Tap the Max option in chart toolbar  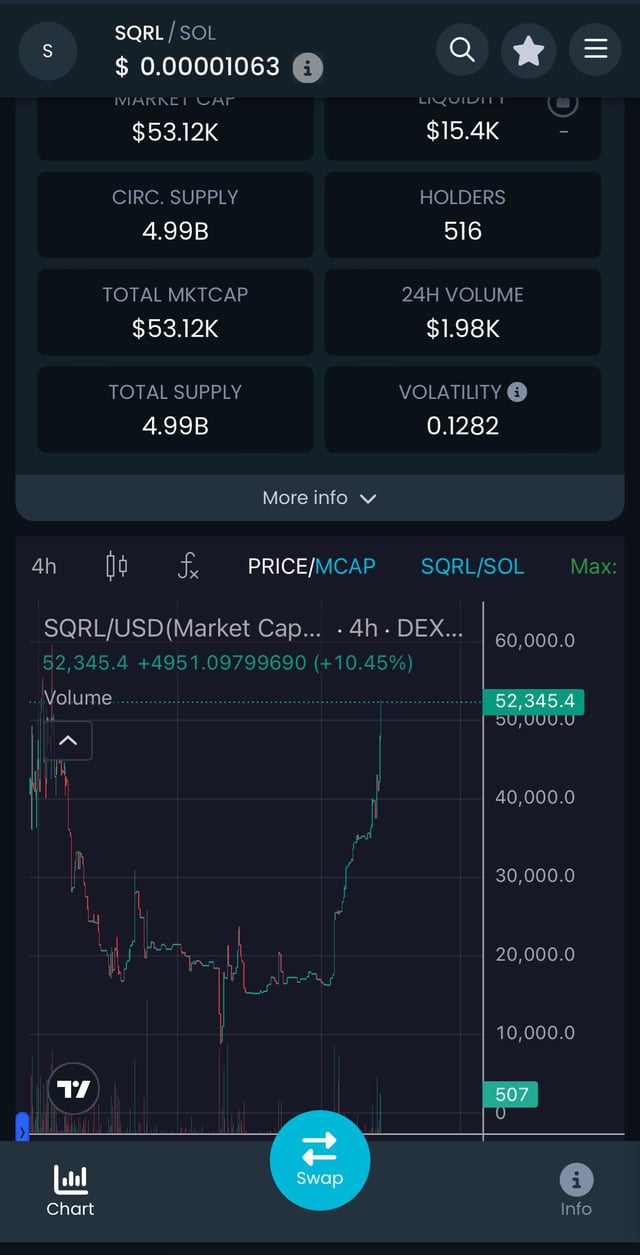[x=593, y=566]
